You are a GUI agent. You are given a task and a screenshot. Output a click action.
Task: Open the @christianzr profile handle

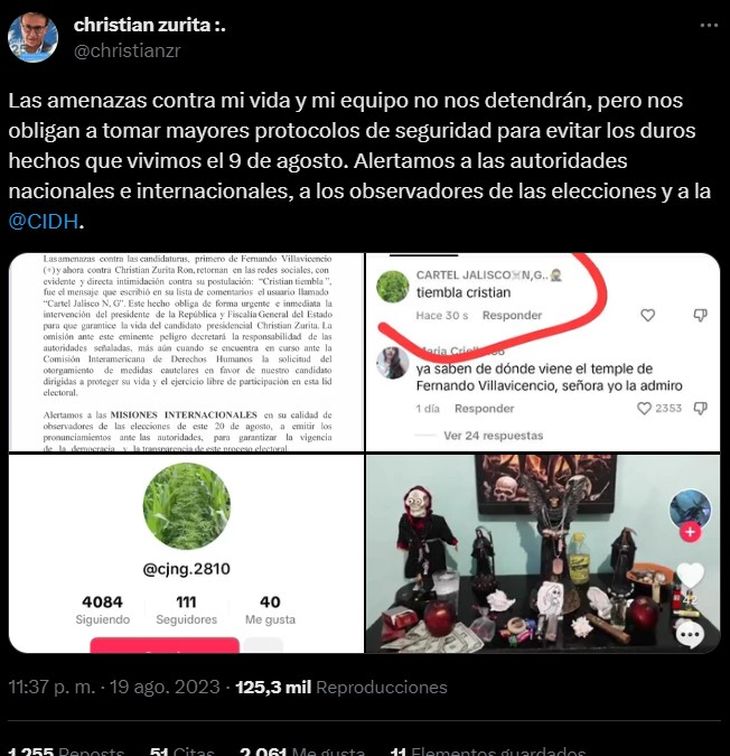point(127,51)
